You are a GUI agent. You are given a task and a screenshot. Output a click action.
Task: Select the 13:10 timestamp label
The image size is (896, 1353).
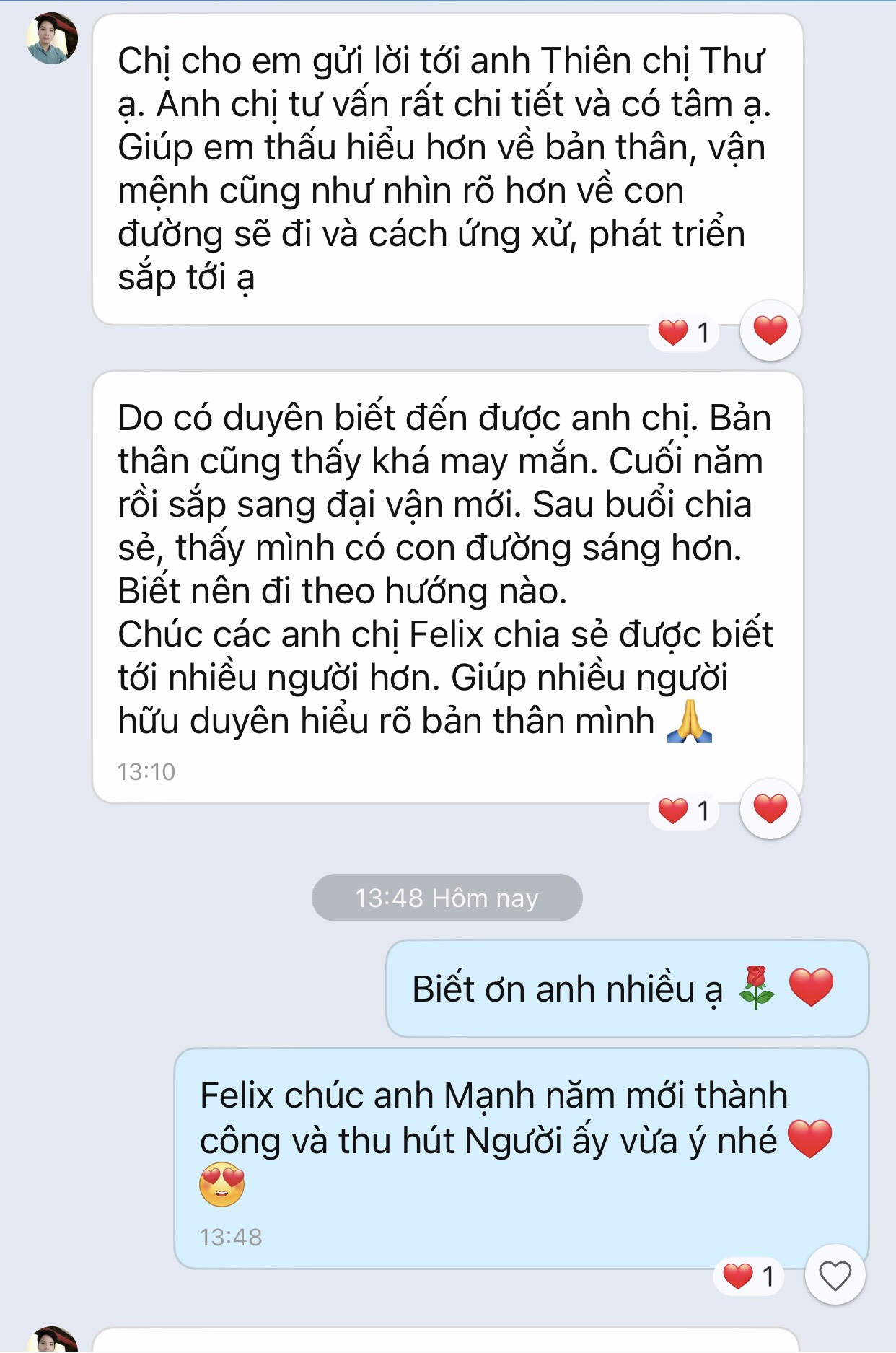tap(145, 771)
